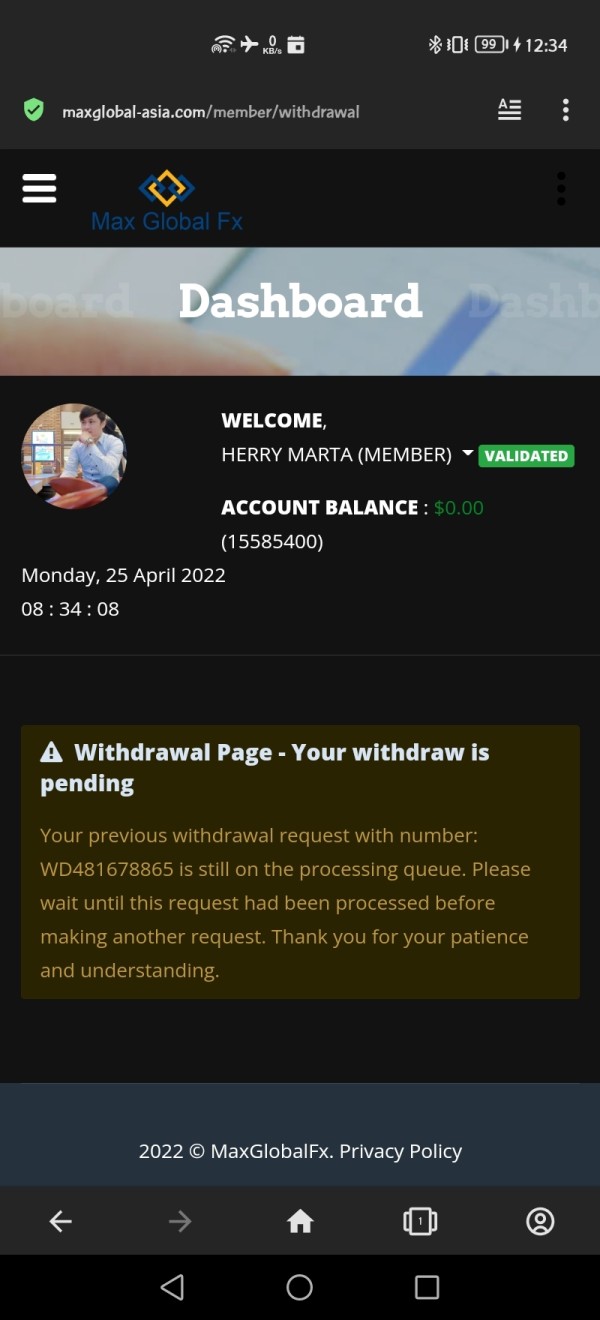Open the browser account profile
This screenshot has height=1320, width=600.
pyautogui.click(x=540, y=1221)
